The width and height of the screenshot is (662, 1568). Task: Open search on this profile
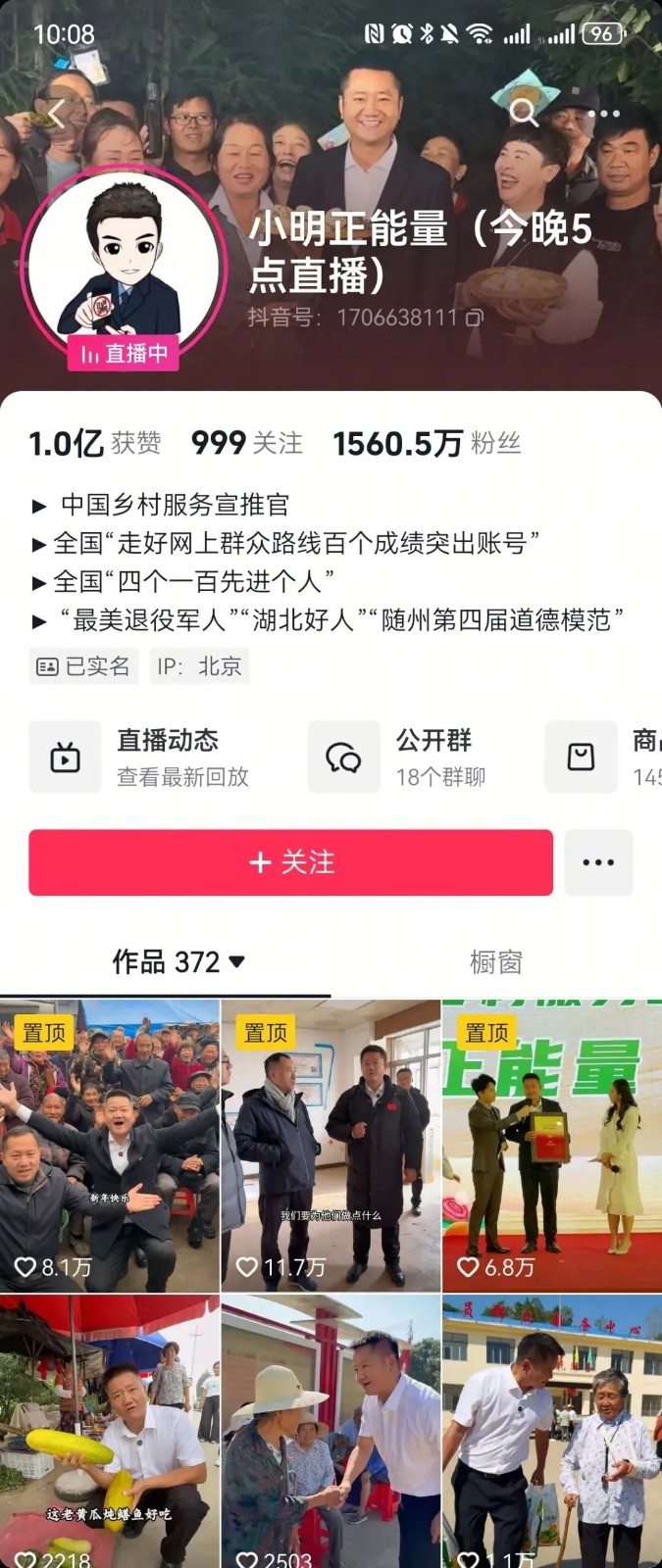[524, 113]
